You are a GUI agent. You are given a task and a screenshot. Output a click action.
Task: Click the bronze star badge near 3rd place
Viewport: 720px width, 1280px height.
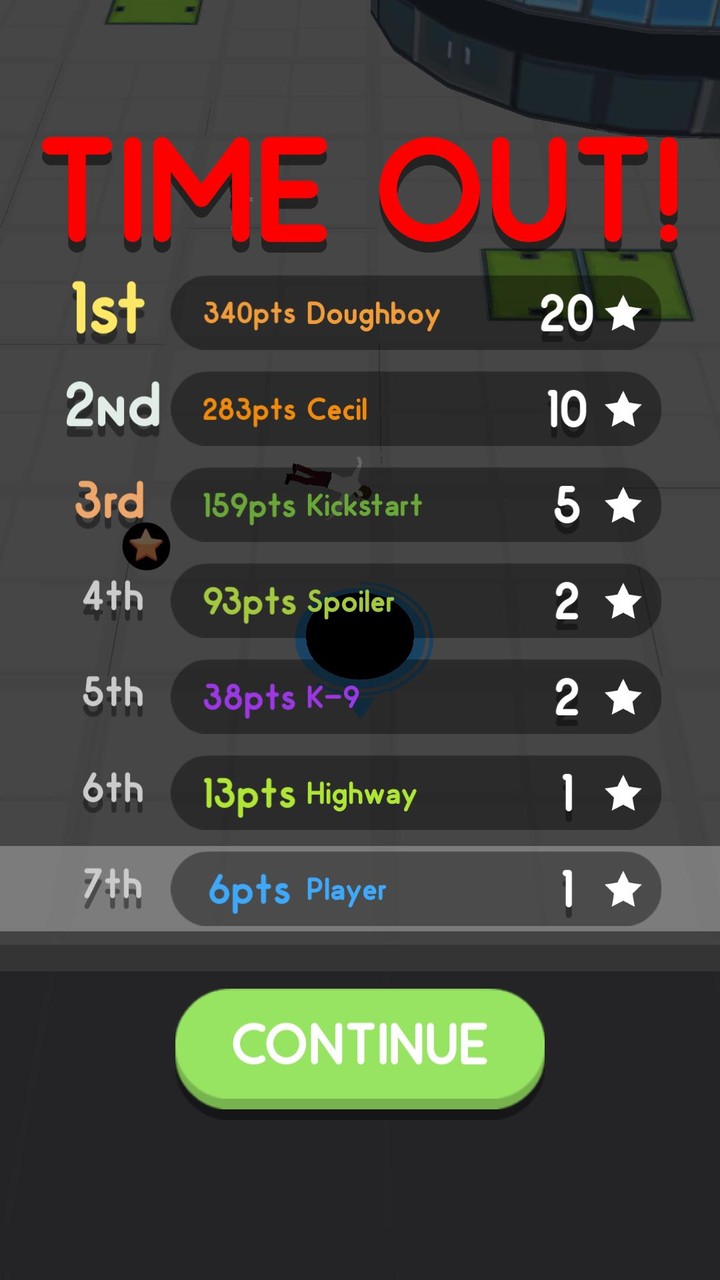coord(146,546)
